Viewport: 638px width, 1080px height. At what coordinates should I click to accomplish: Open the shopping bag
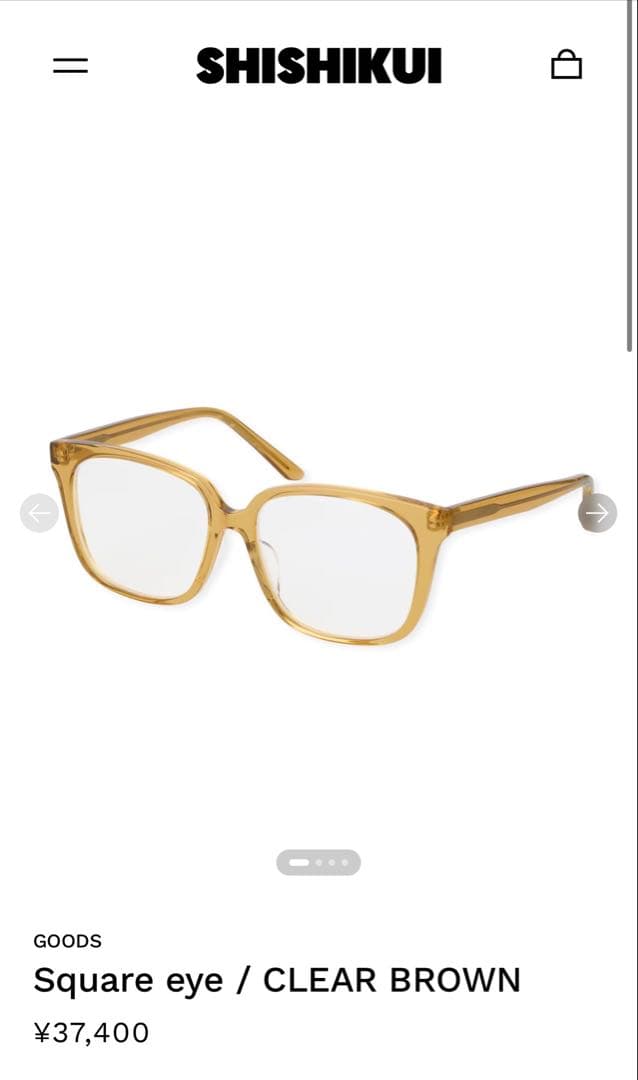click(x=566, y=65)
